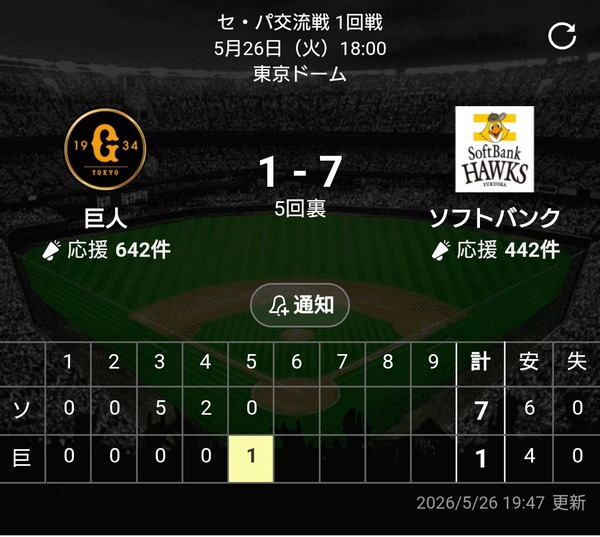
Task: Enable 通知 alerts for this game
Action: click(x=300, y=305)
